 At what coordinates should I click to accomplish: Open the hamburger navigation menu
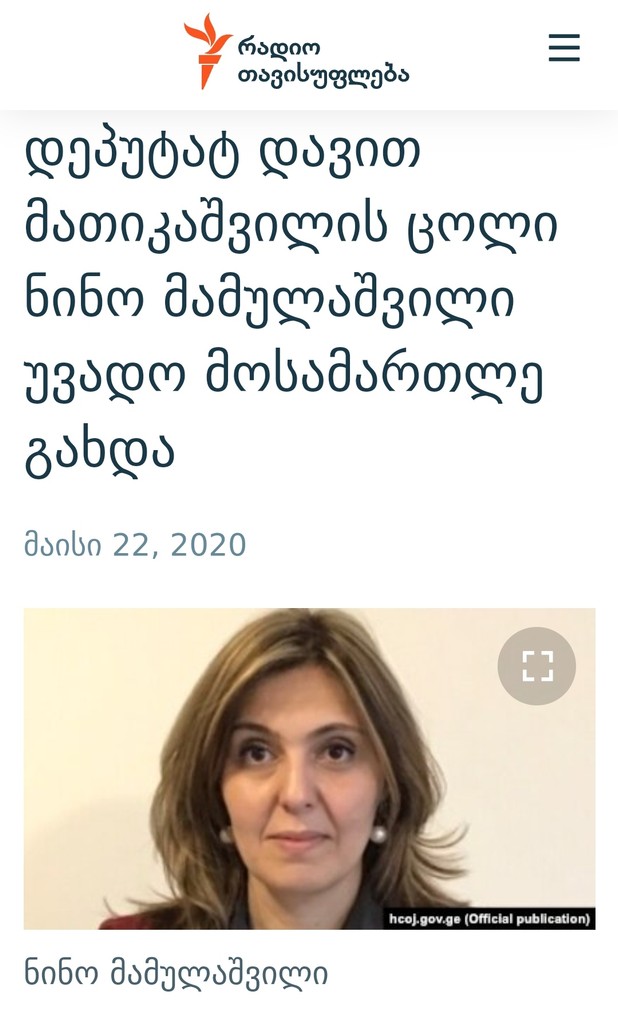pyautogui.click(x=564, y=48)
